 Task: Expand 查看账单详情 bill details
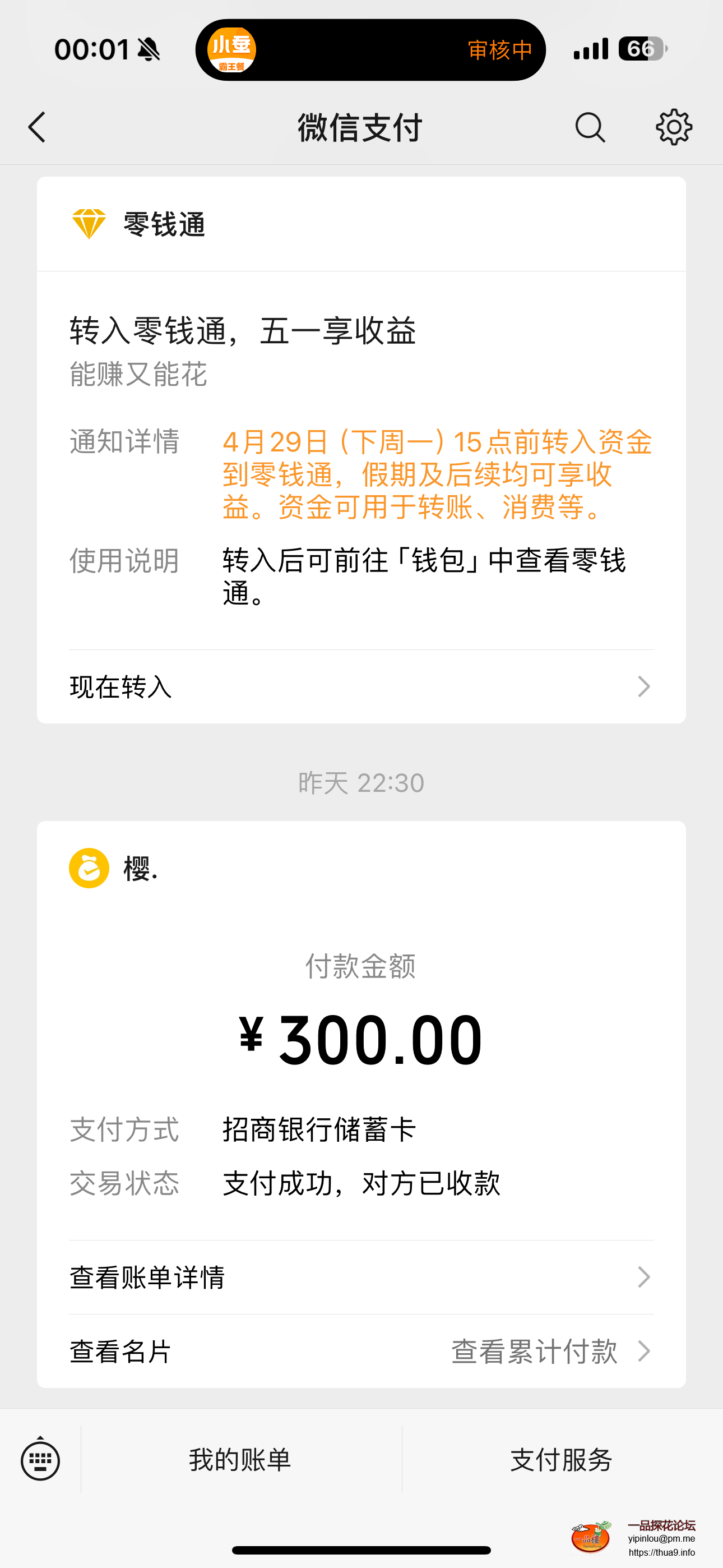361,1277
